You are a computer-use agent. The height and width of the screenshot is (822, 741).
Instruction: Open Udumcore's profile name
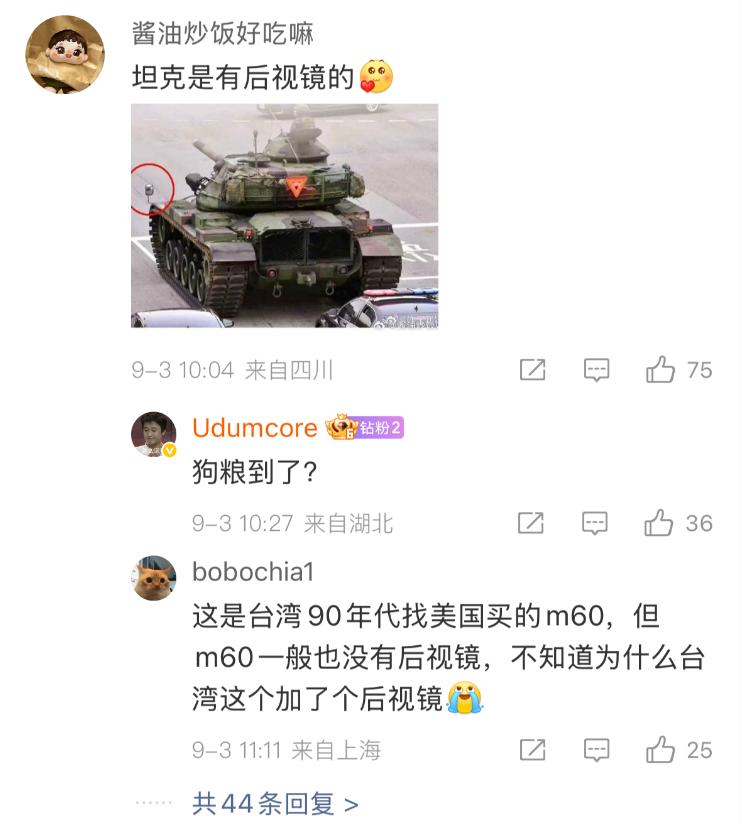(254, 429)
